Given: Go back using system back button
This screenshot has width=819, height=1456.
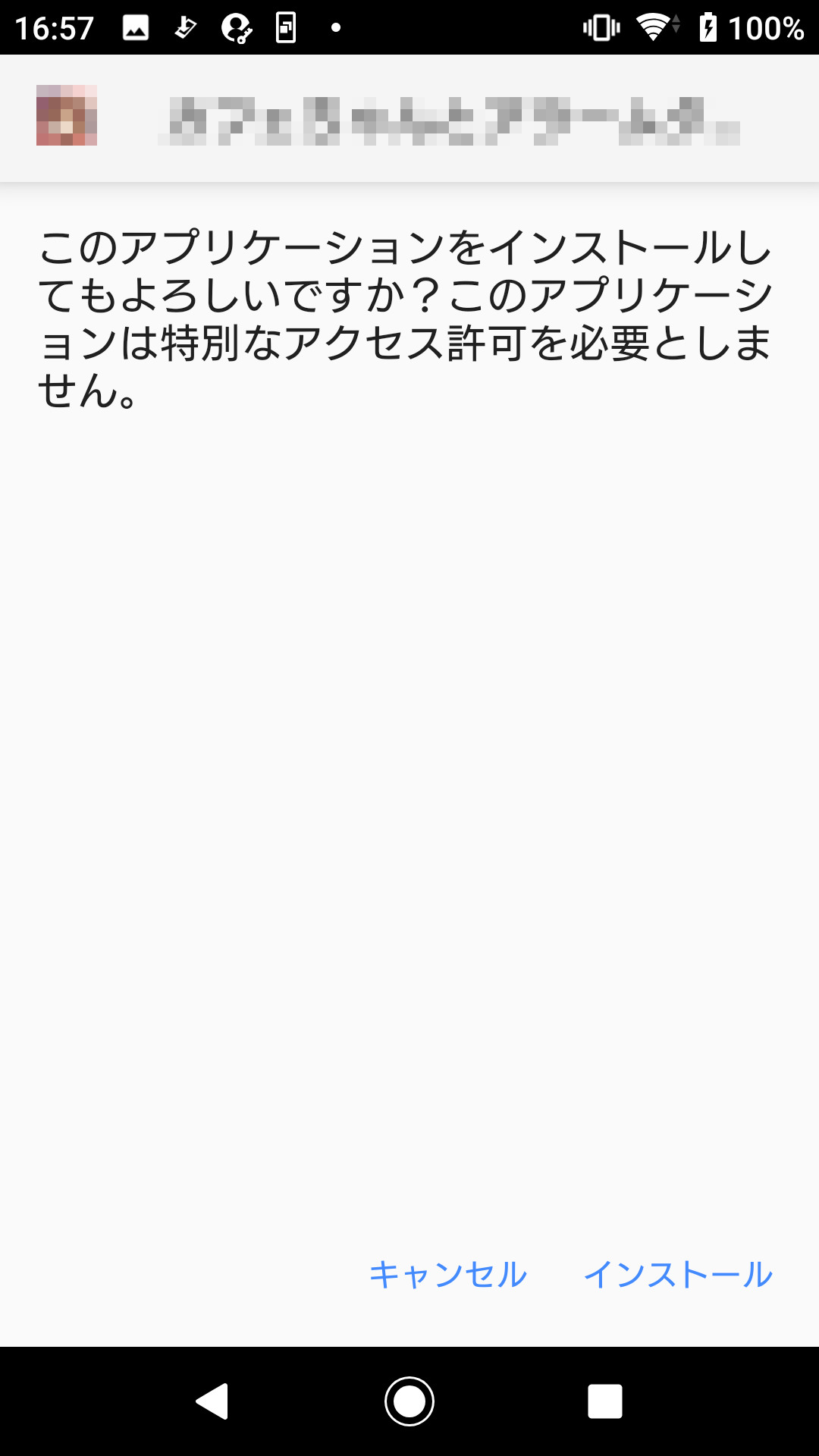Looking at the screenshot, I should [212, 1401].
